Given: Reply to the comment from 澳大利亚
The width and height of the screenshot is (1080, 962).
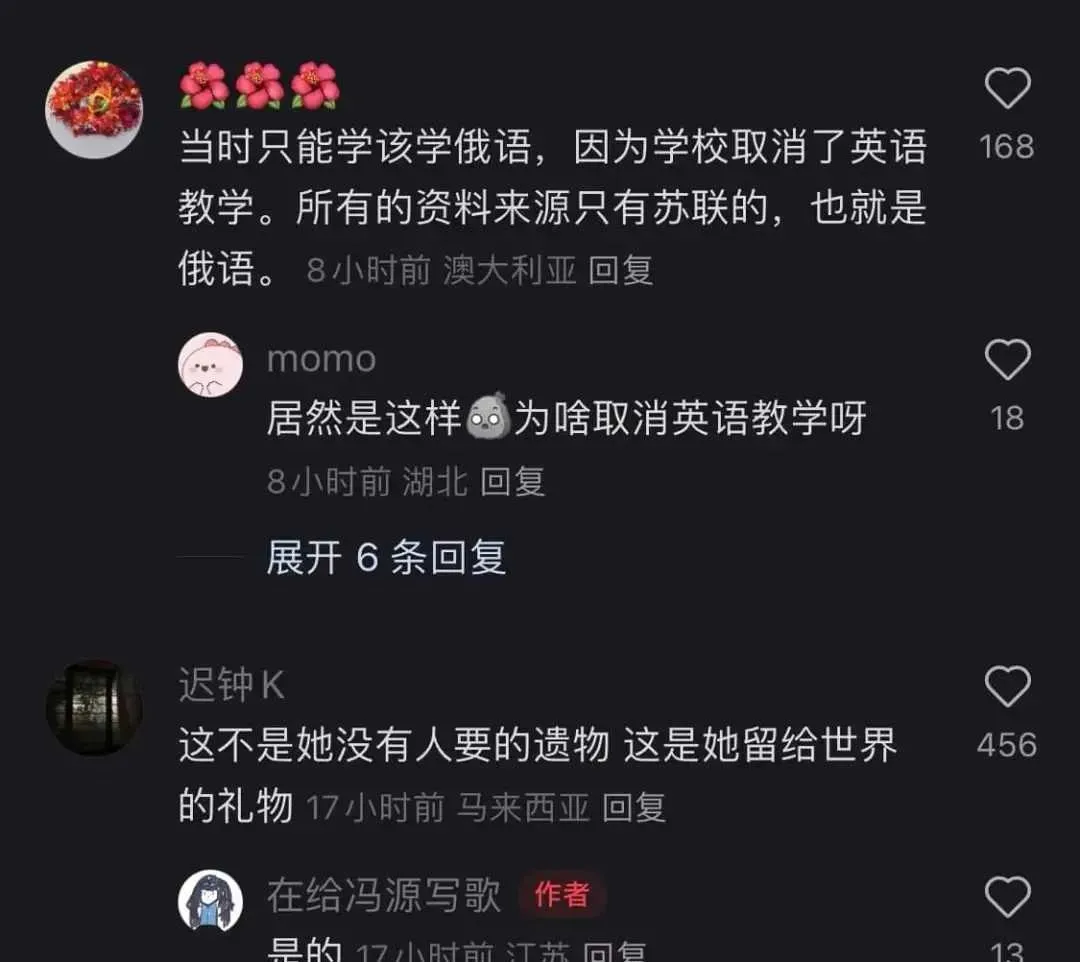Looking at the screenshot, I should coord(621,269).
